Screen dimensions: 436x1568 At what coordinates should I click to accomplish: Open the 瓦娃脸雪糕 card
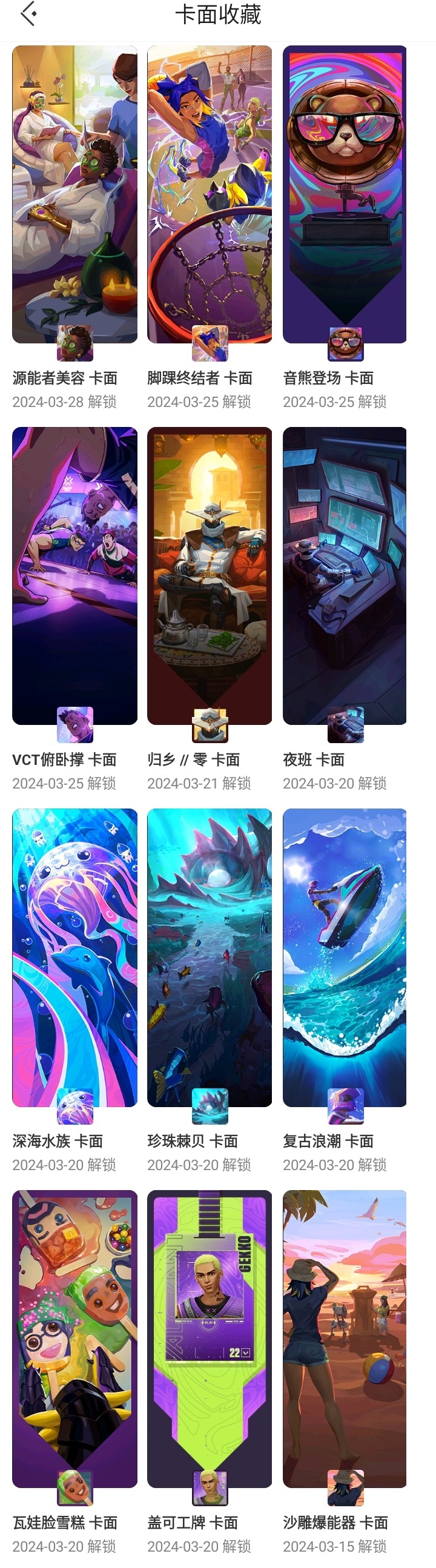coord(75,1338)
